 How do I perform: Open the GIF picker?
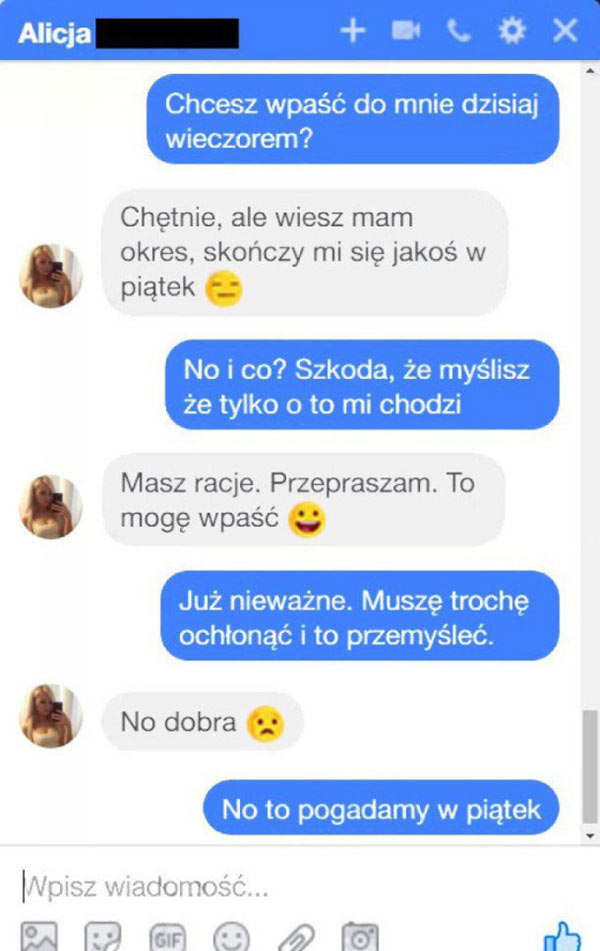coord(167,937)
